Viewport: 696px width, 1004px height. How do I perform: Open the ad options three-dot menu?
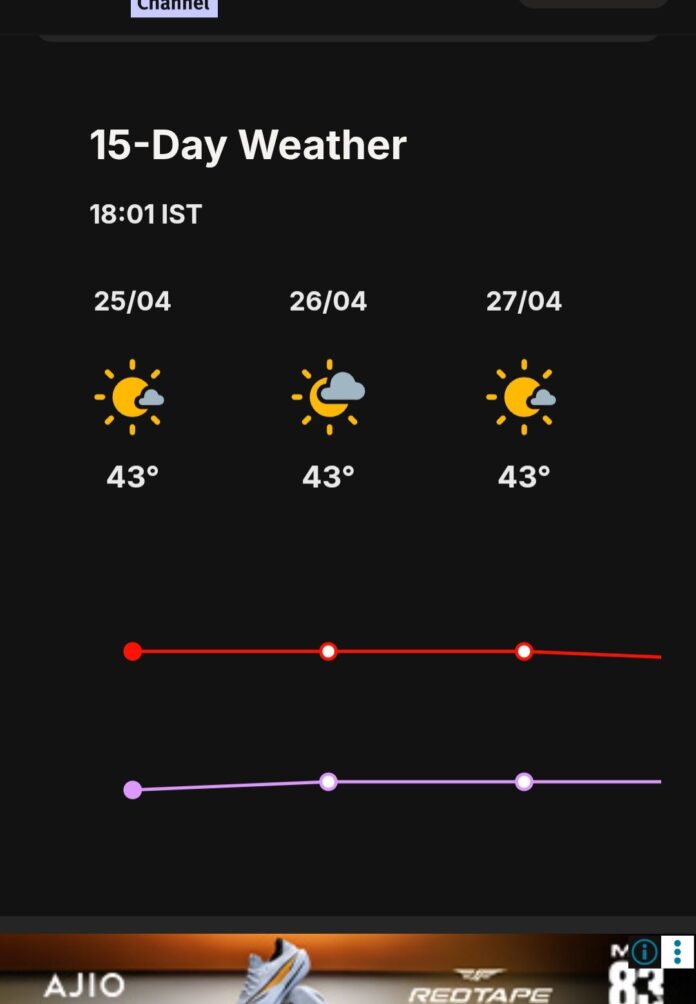[x=678, y=951]
